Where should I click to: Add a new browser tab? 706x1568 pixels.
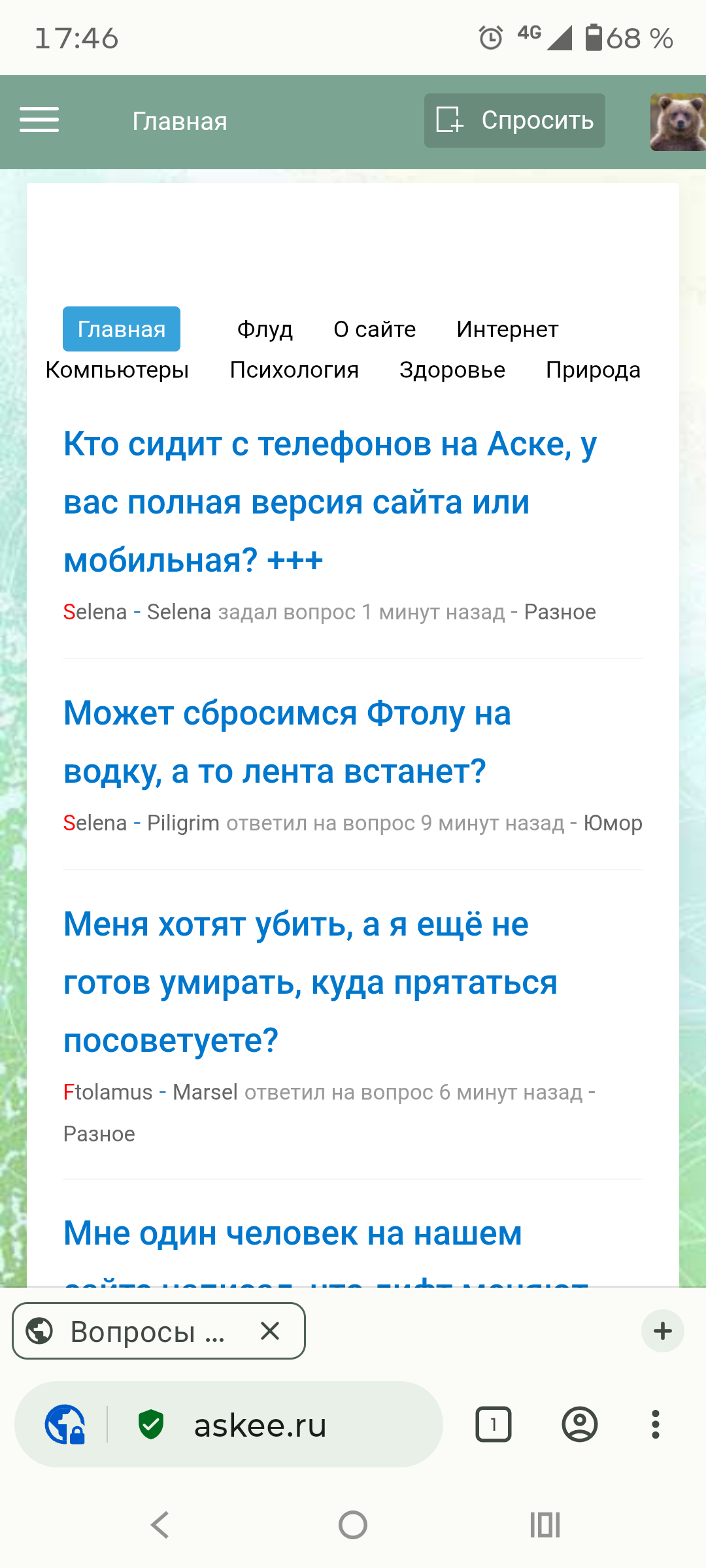[662, 1331]
